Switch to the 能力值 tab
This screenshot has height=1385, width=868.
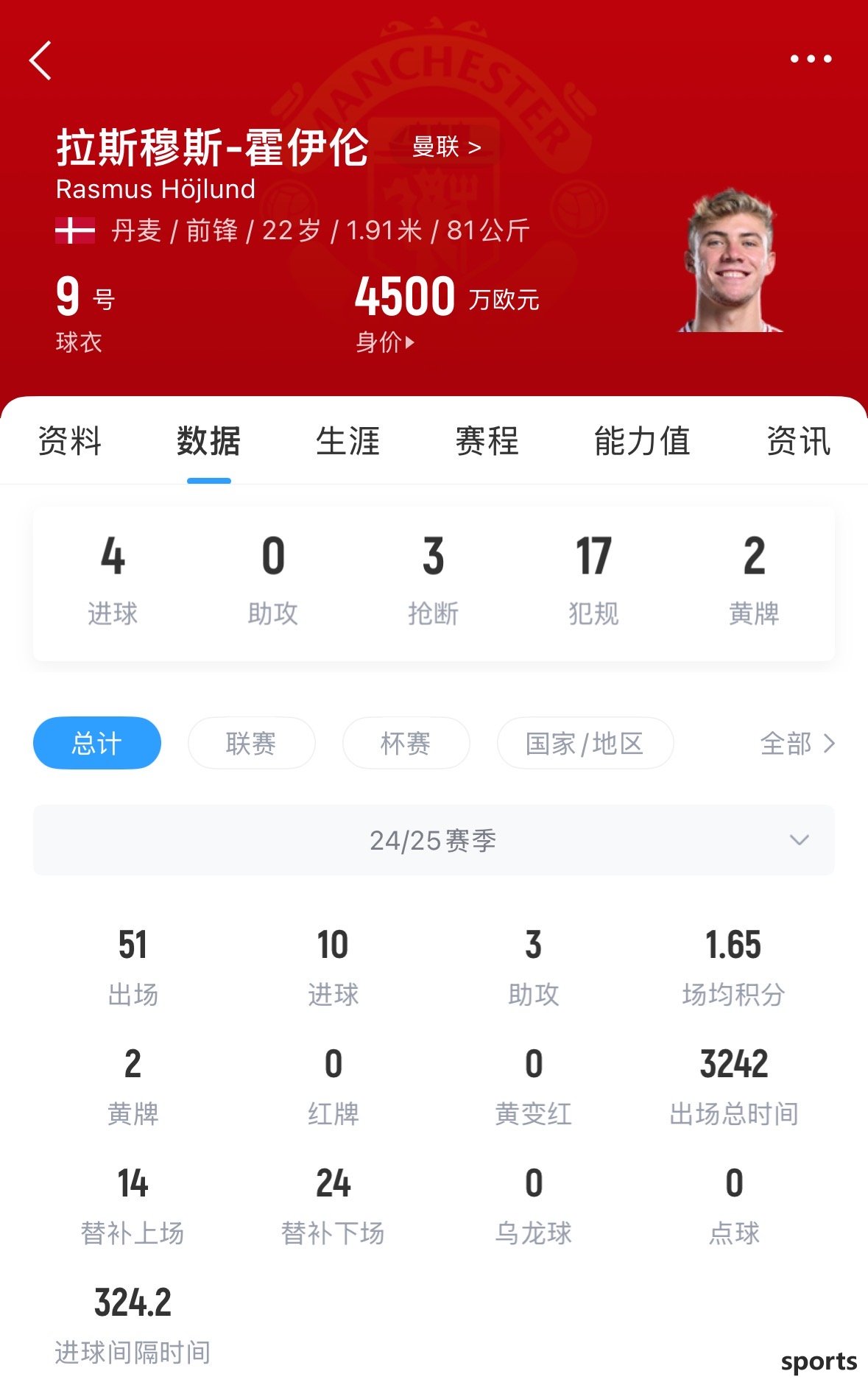[x=642, y=442]
